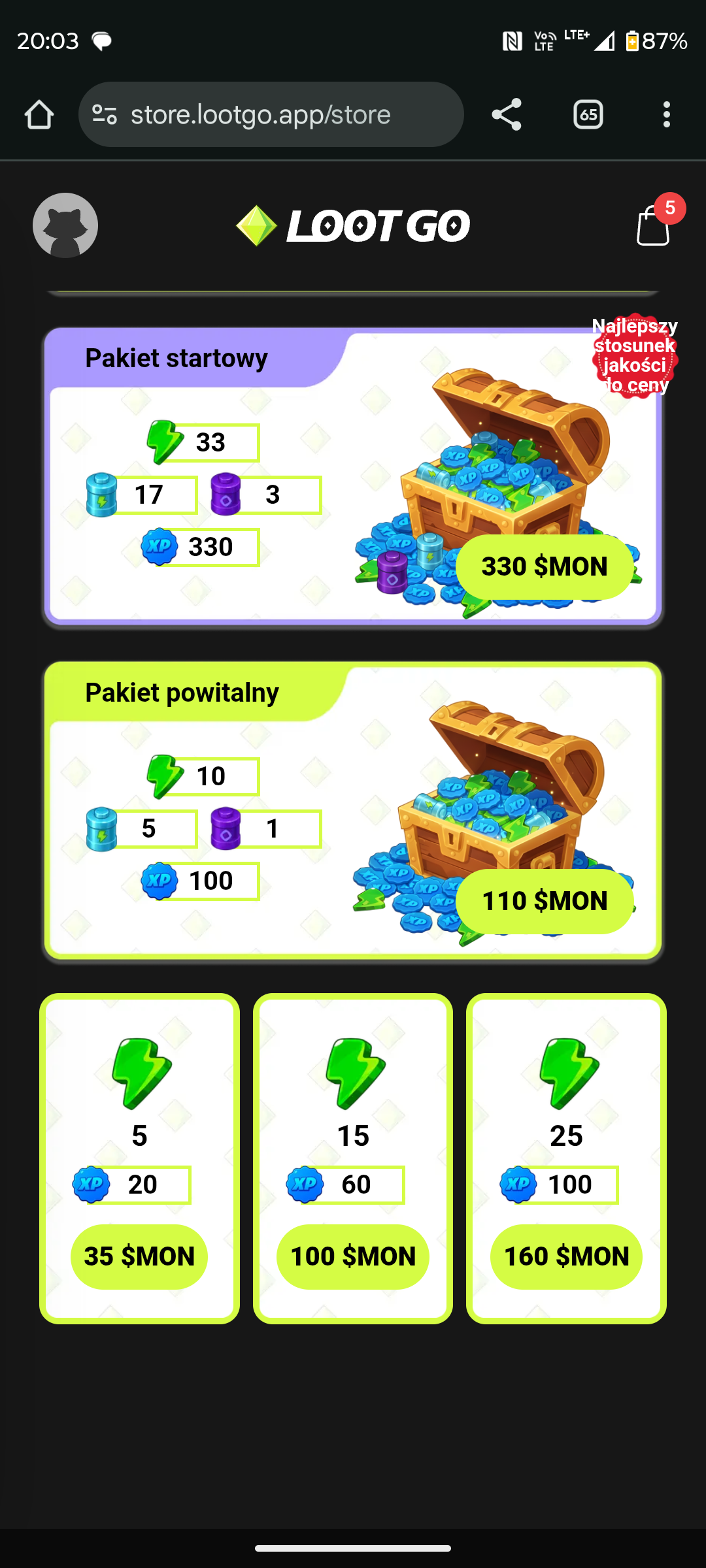Viewport: 706px width, 1568px height.
Task: Purchase 25 energy for 160 $MON
Action: coord(566,1256)
